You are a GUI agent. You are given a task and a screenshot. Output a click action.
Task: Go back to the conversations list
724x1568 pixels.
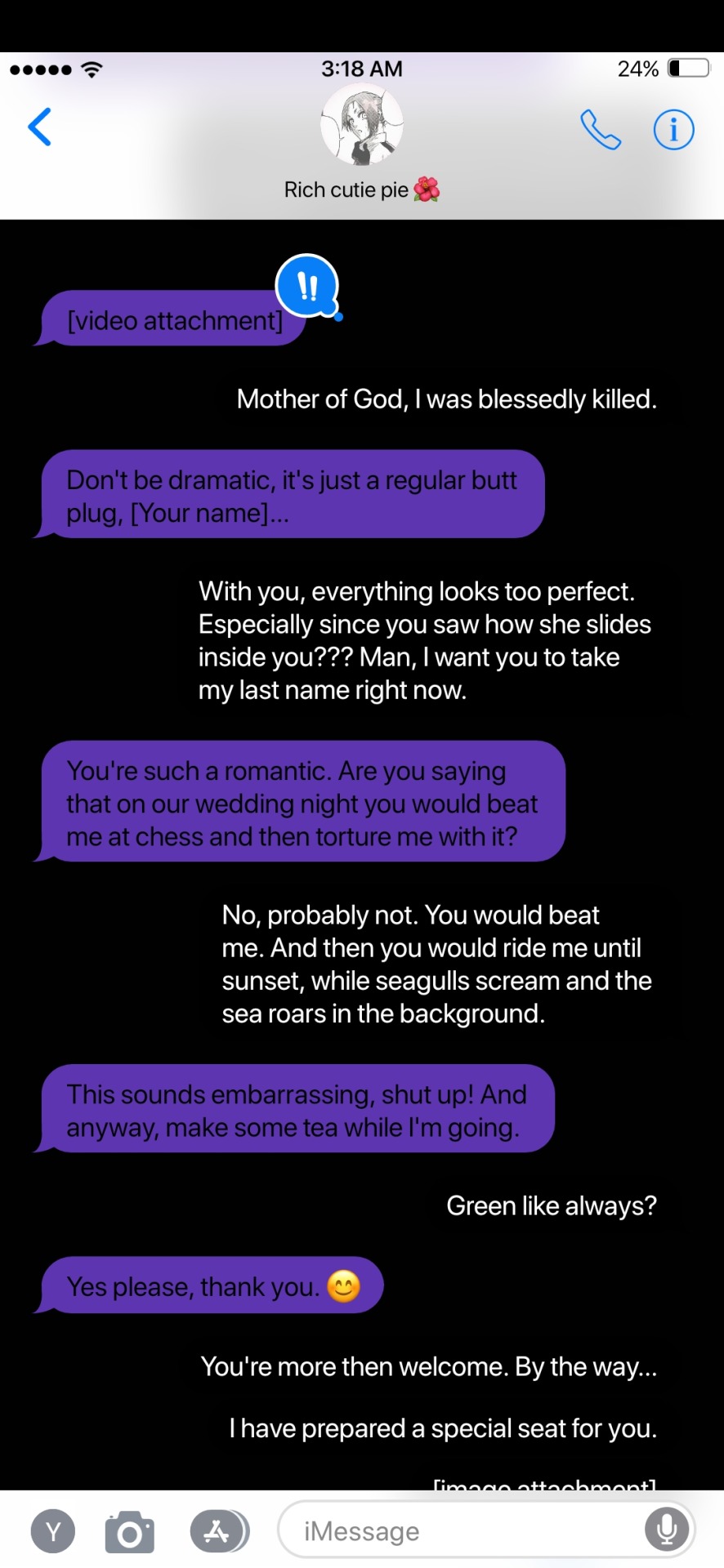coord(39,127)
